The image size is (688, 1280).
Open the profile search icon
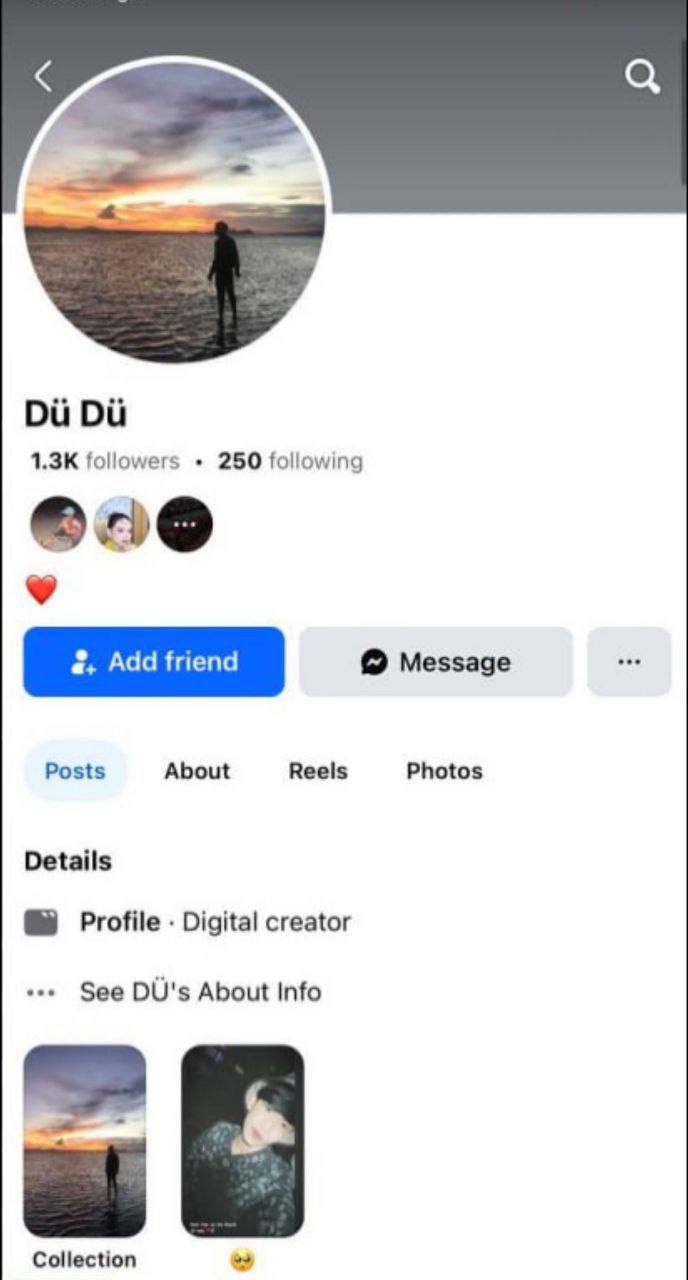click(642, 76)
